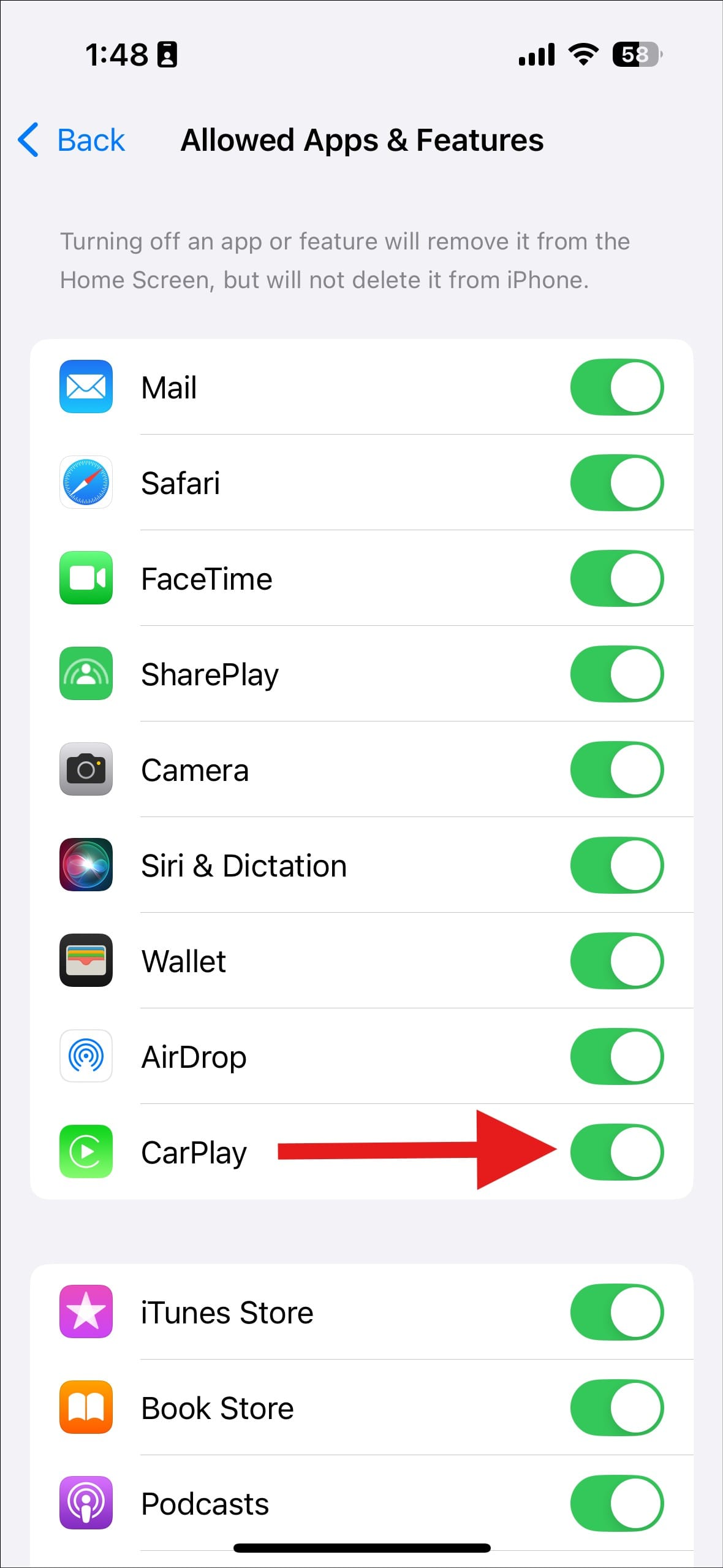This screenshot has height=1568, width=723.
Task: Switch off SharePlay
Action: tap(616, 674)
